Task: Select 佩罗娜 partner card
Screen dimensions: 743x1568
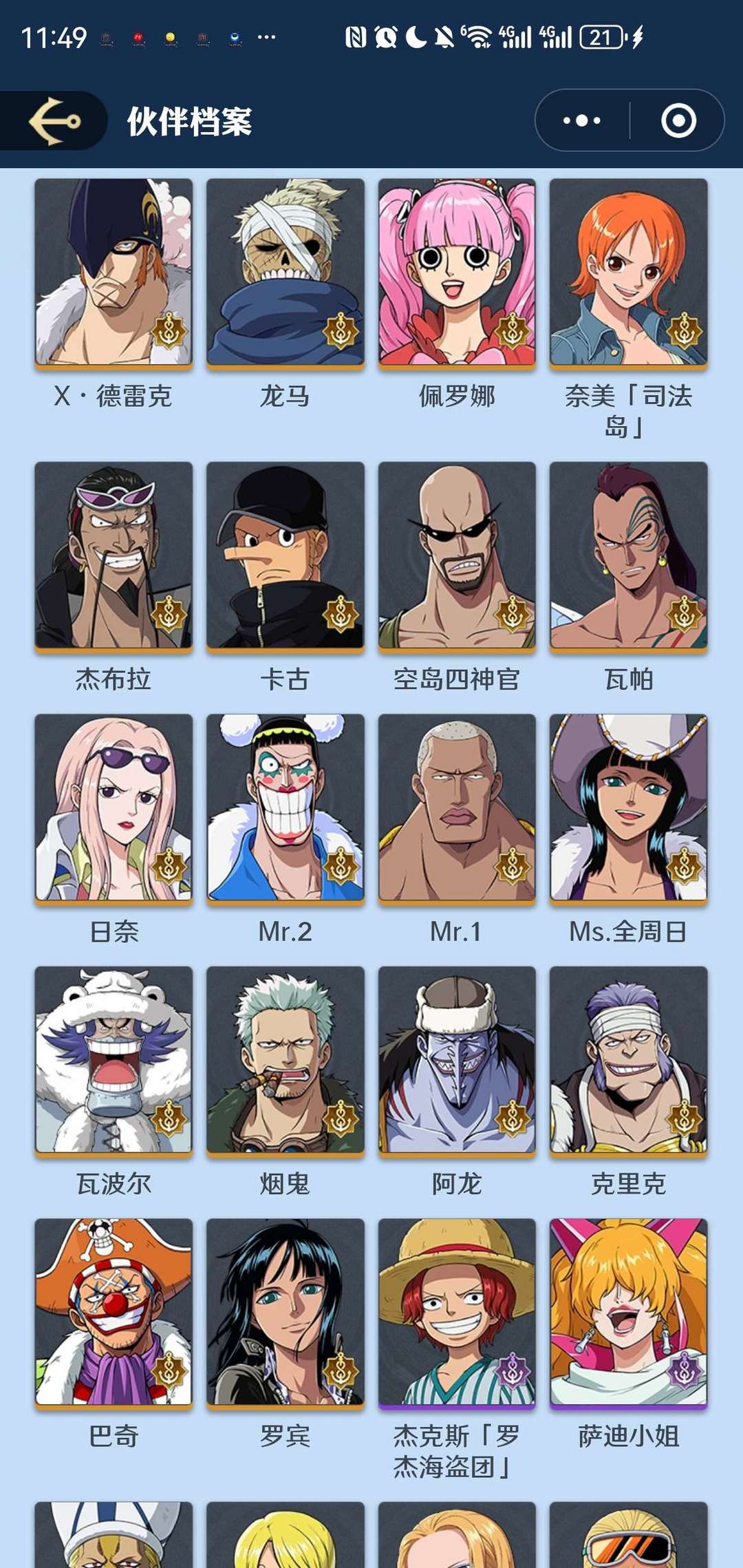Action: (x=457, y=272)
